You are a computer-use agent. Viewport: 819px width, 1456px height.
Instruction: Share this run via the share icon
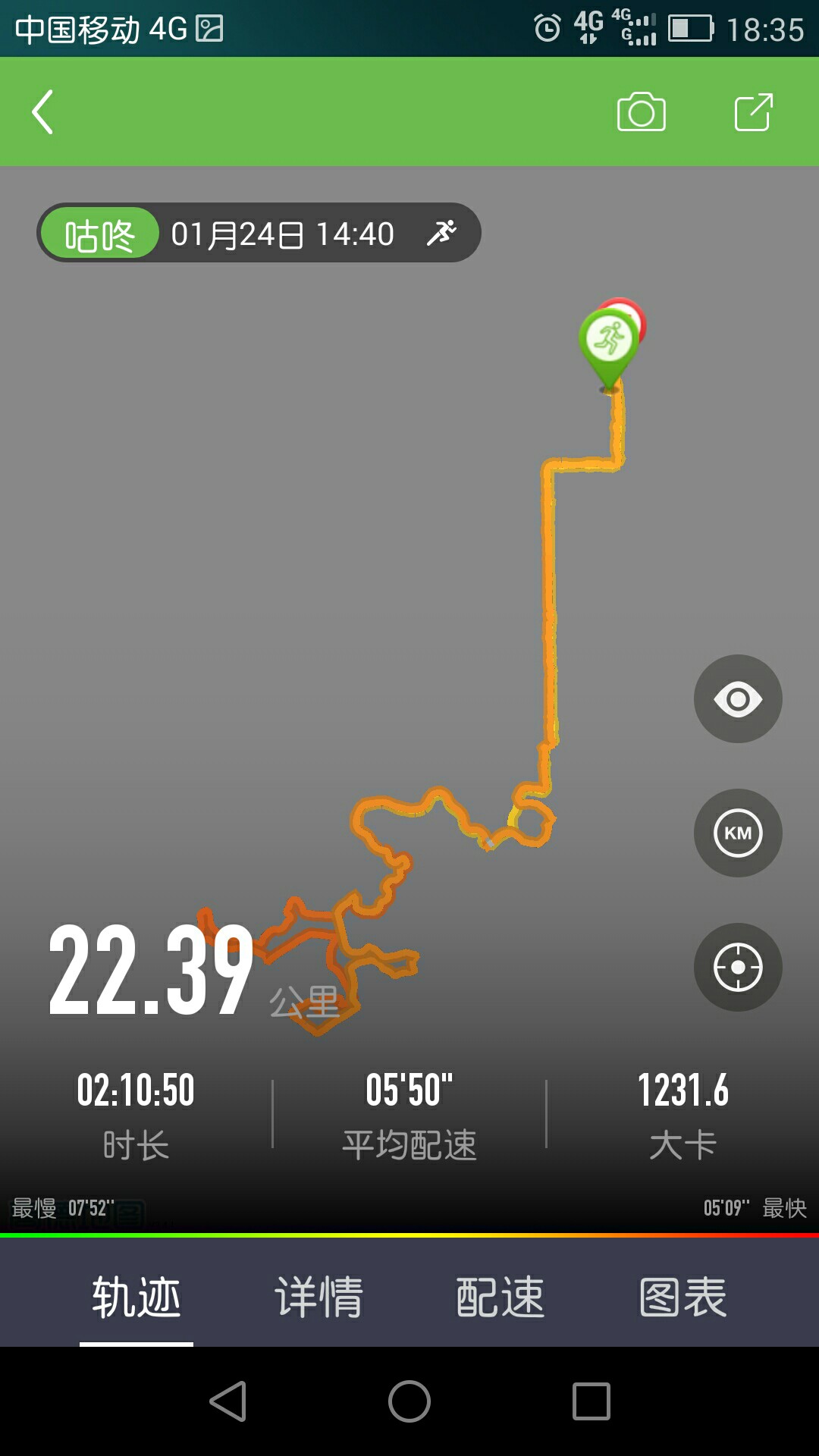(754, 112)
